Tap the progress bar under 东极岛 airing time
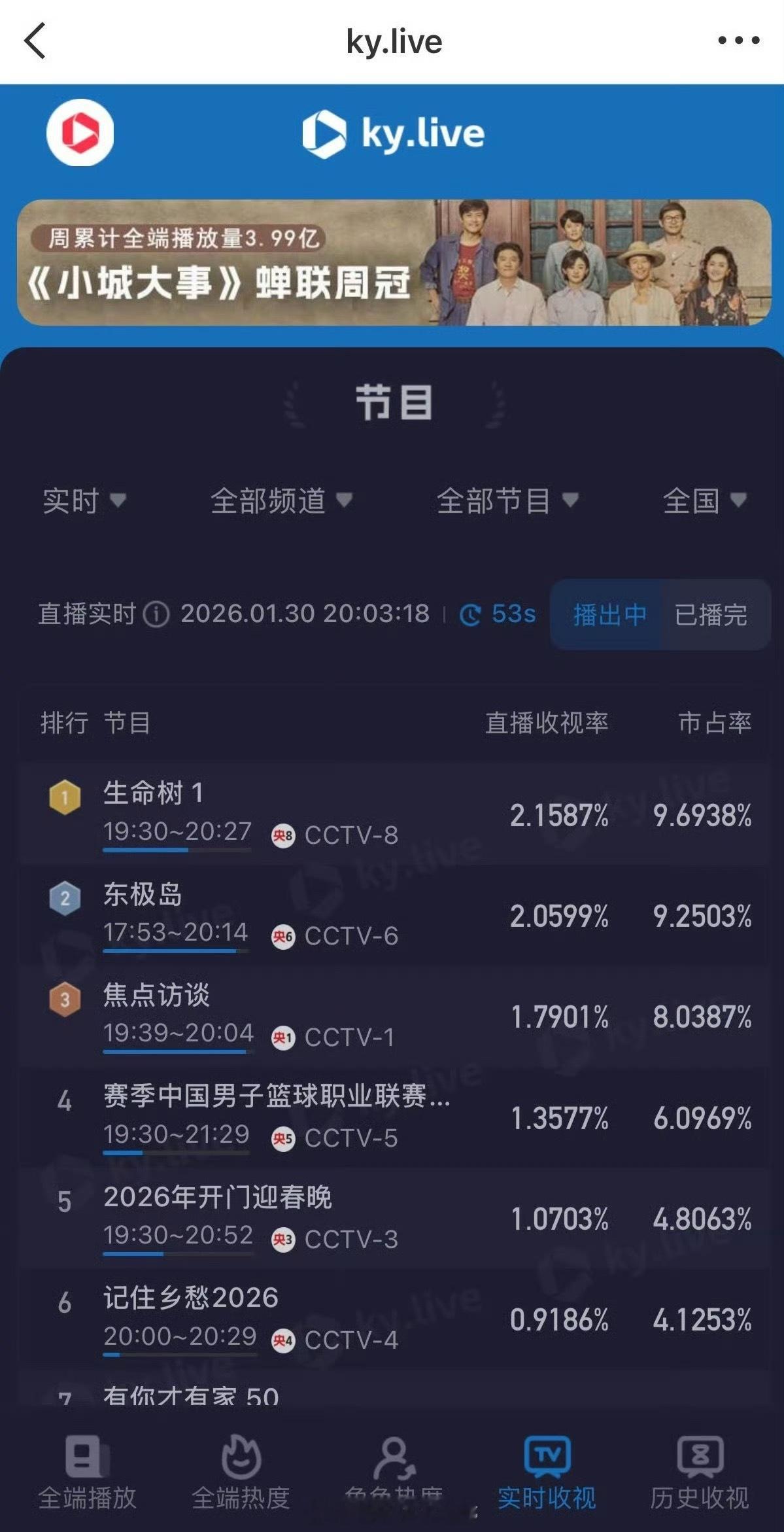The width and height of the screenshot is (784, 1532). [173, 949]
